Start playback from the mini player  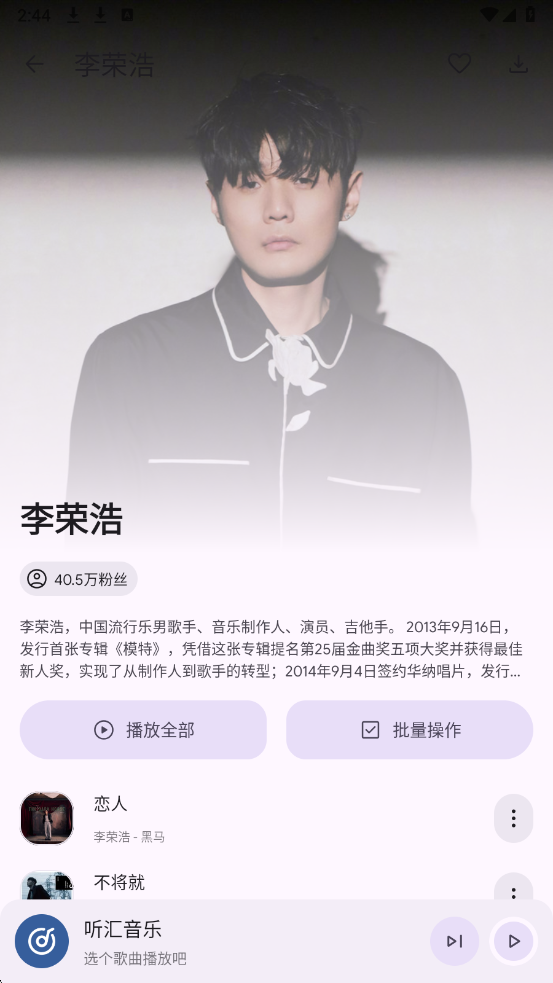point(514,941)
